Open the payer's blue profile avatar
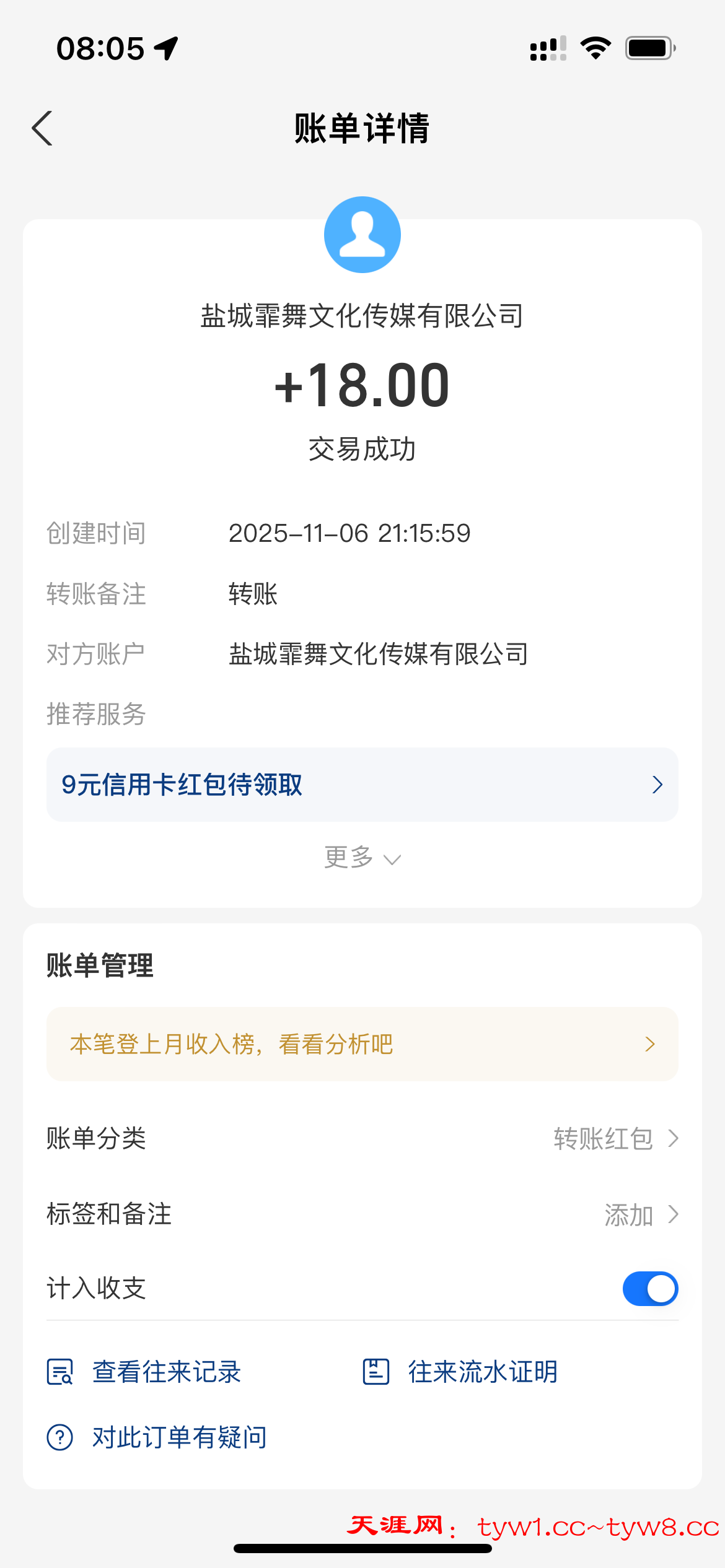Viewport: 725px width, 1568px height. point(362,235)
